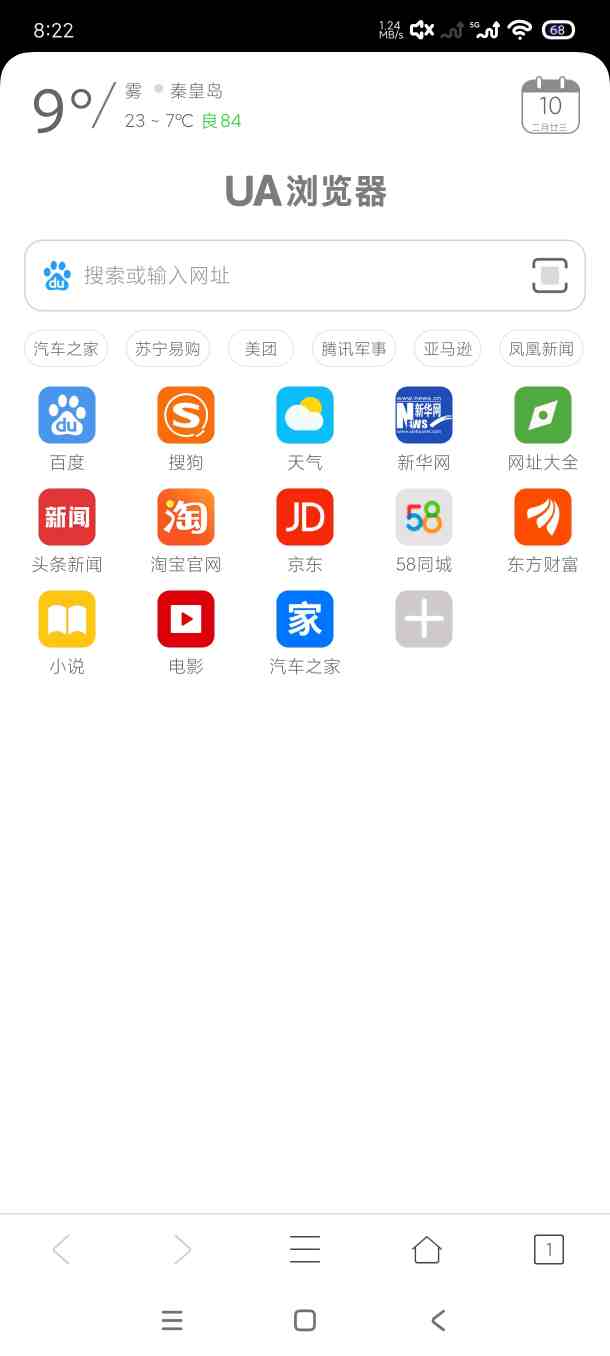
Task: Go to browser home page icon
Action: click(x=427, y=1249)
